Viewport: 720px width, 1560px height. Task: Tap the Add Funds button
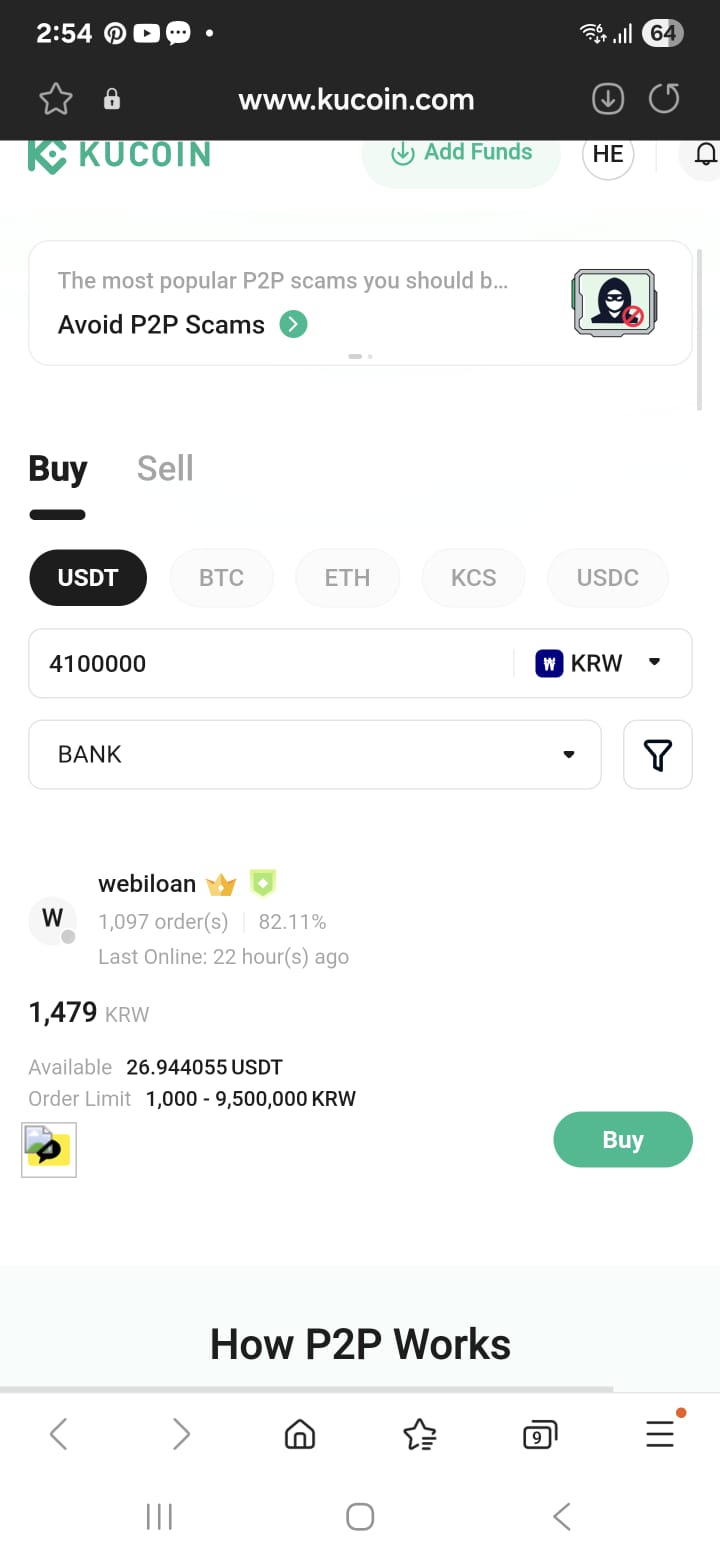(x=461, y=156)
